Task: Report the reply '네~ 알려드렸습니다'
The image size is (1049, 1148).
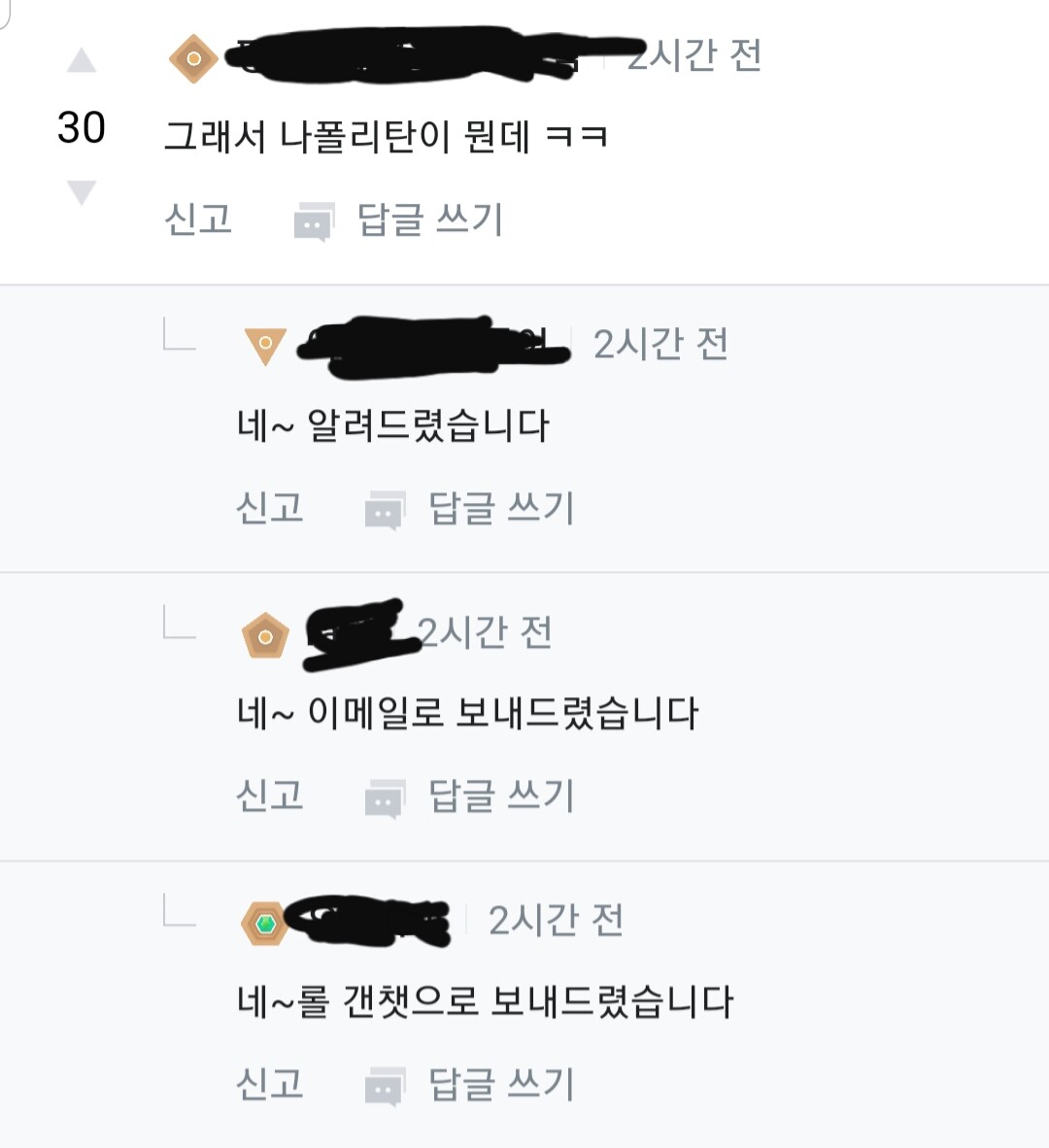Action: point(270,508)
